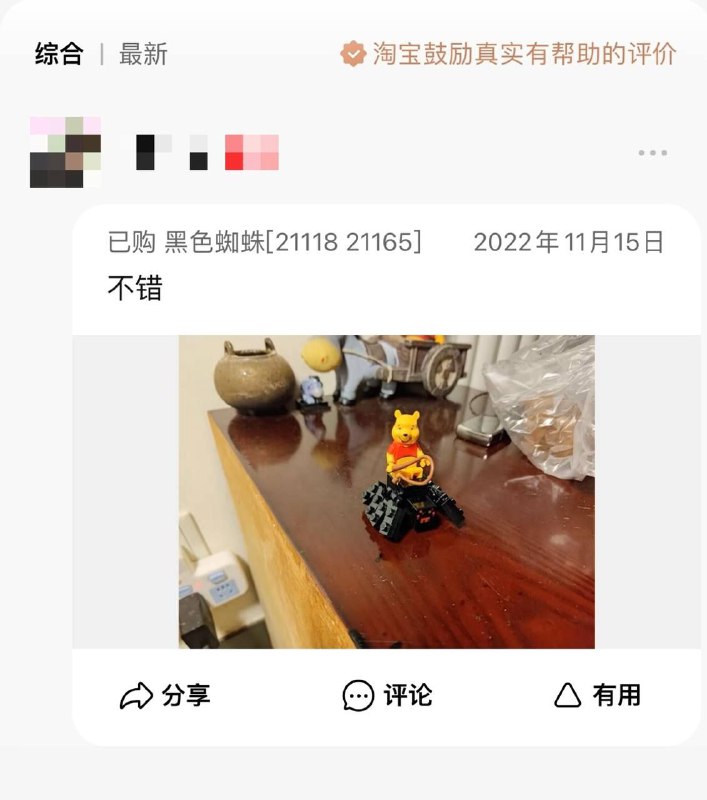Open 评论 to comment on this review
This screenshot has width=707, height=800.
coord(387,695)
